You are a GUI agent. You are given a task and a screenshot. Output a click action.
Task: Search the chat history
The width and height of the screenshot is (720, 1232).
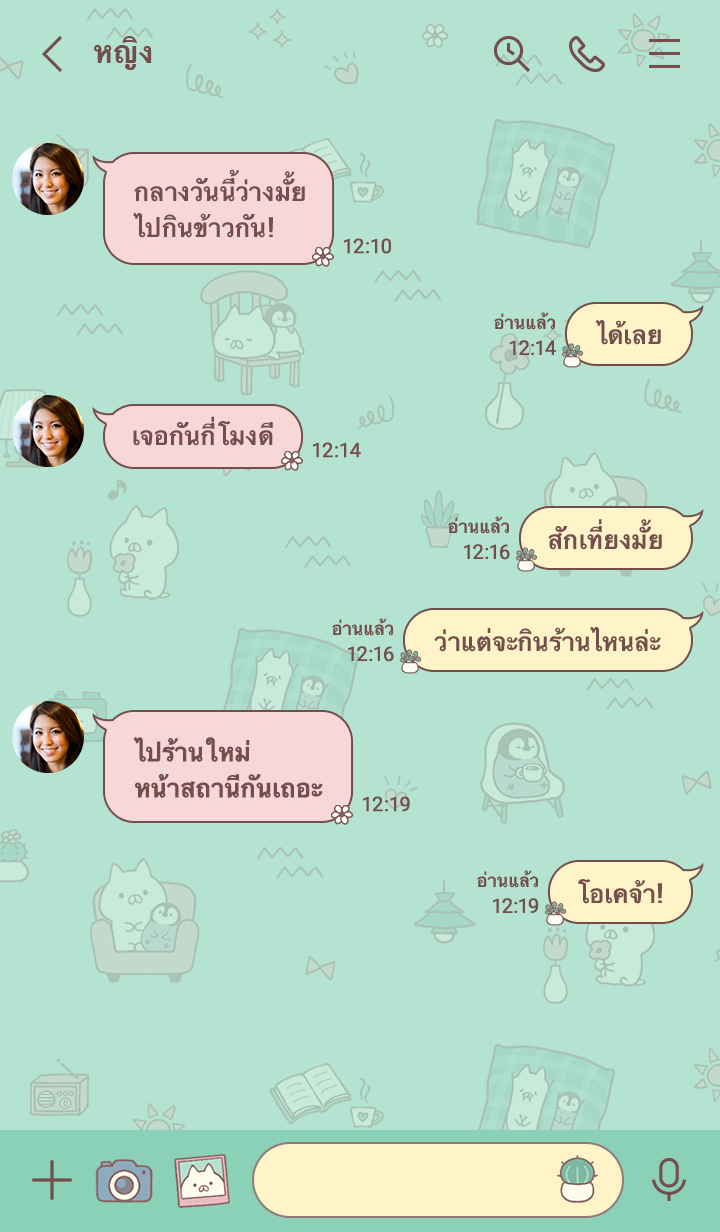tap(511, 54)
